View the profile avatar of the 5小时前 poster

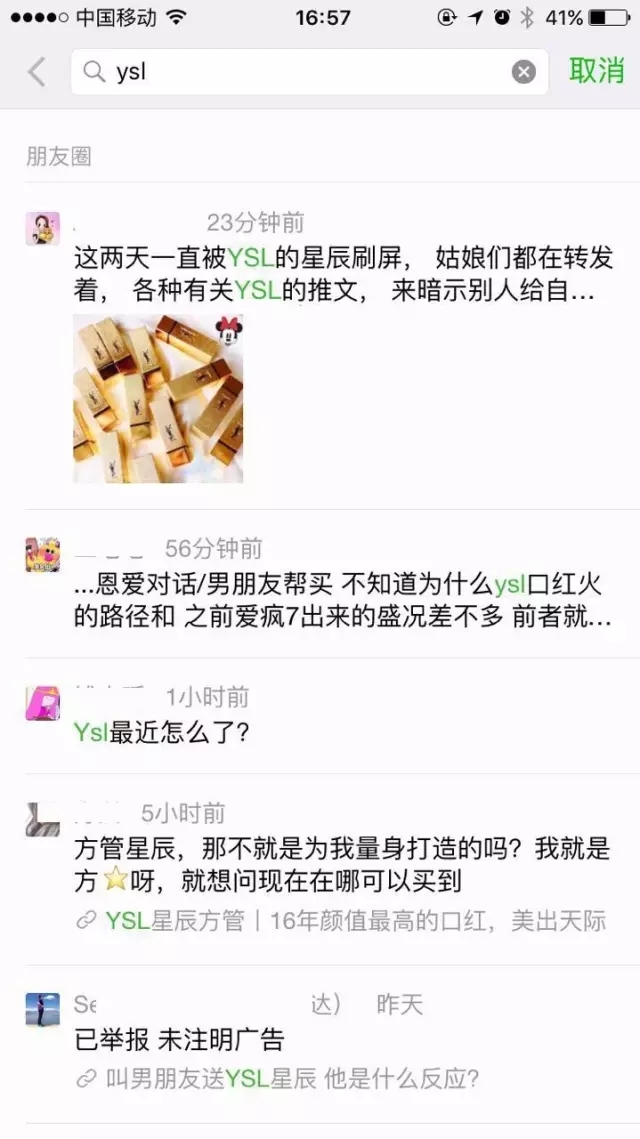coord(43,819)
